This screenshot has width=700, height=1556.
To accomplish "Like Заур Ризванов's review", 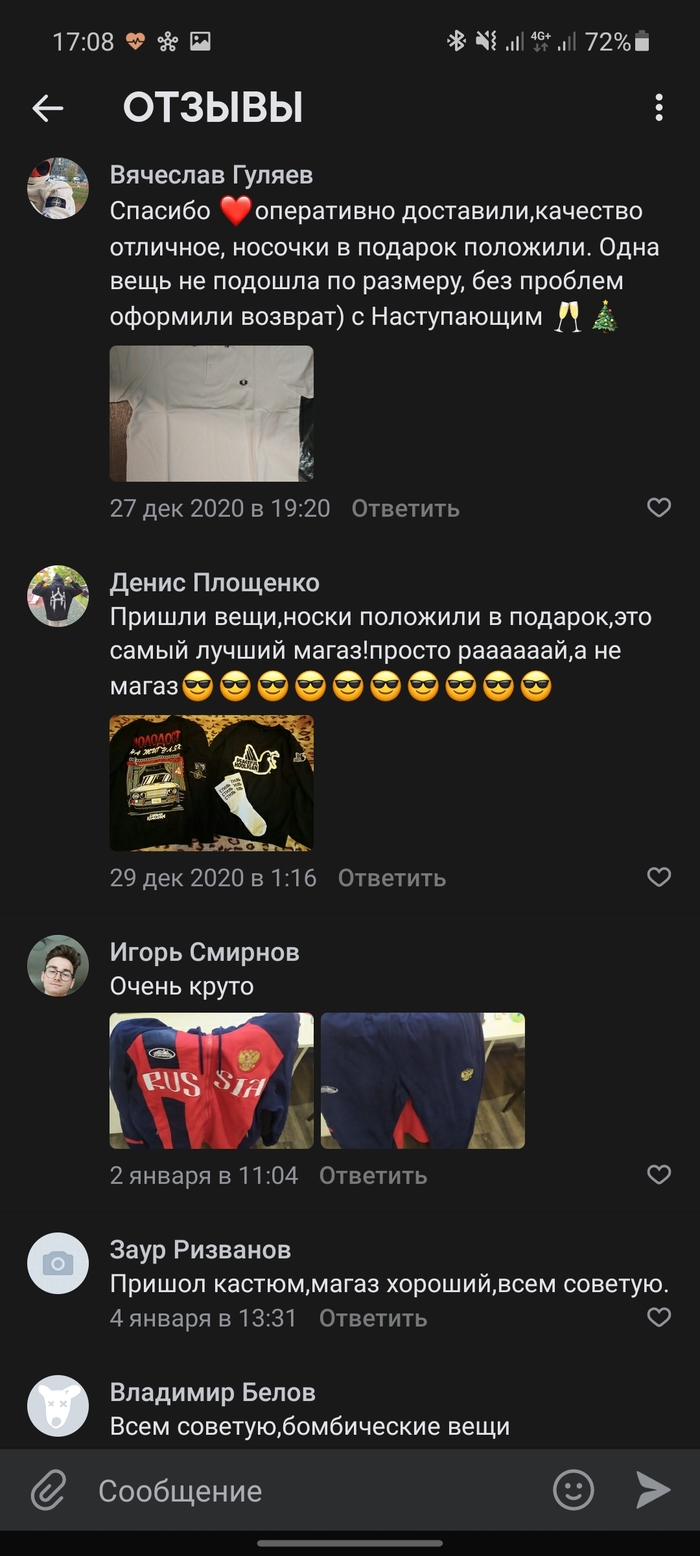I will (x=658, y=1317).
